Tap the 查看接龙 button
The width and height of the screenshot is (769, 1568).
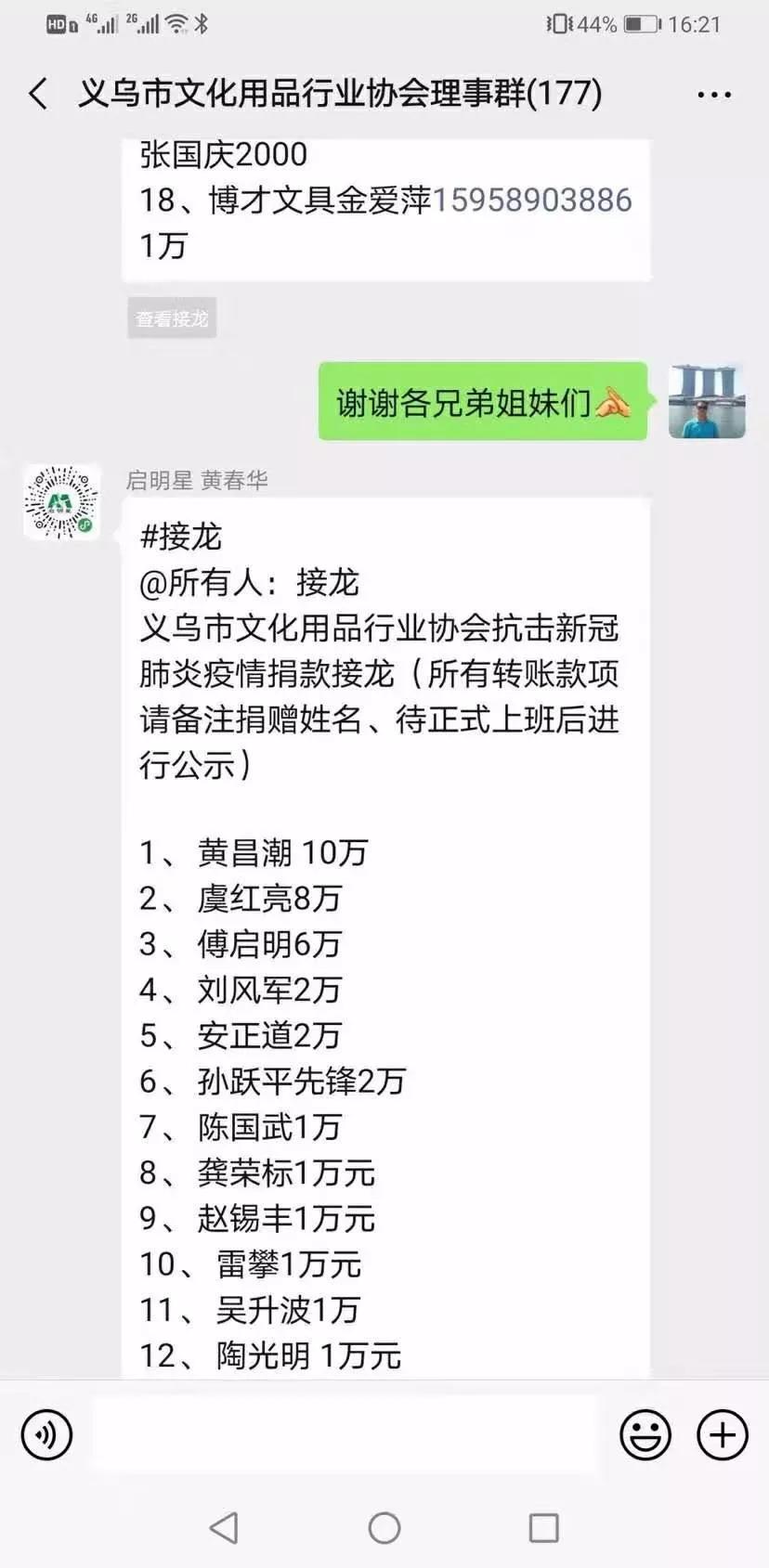pos(172,318)
